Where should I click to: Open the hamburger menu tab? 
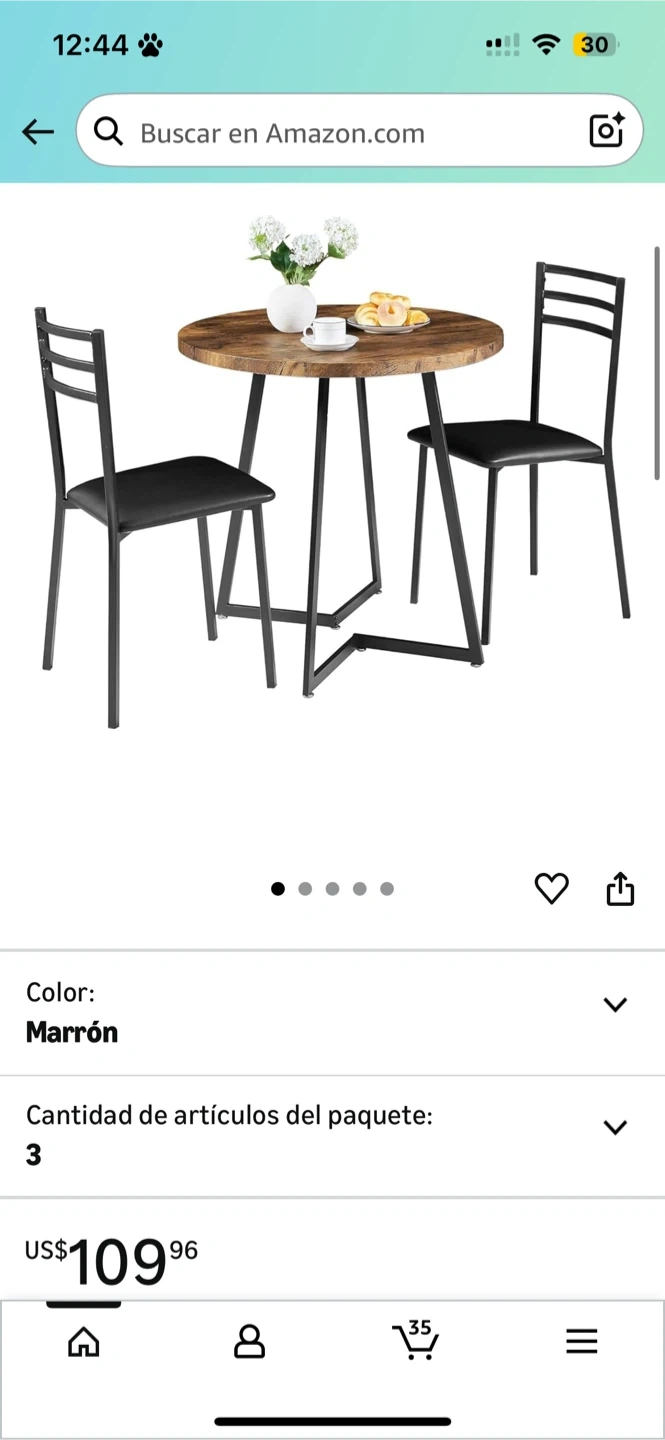581,1342
